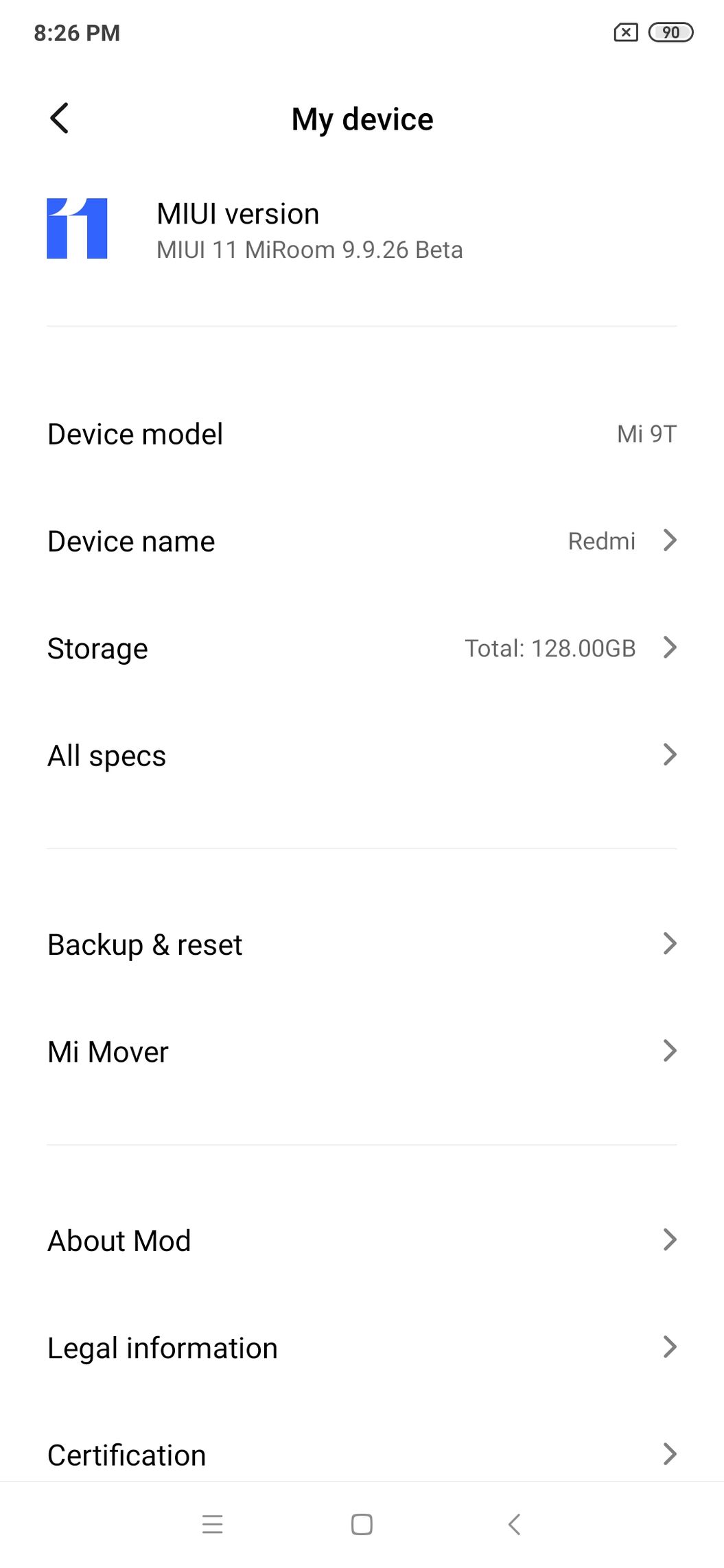This screenshot has width=724, height=1568.
Task: View Legal information
Action: click(362, 1348)
